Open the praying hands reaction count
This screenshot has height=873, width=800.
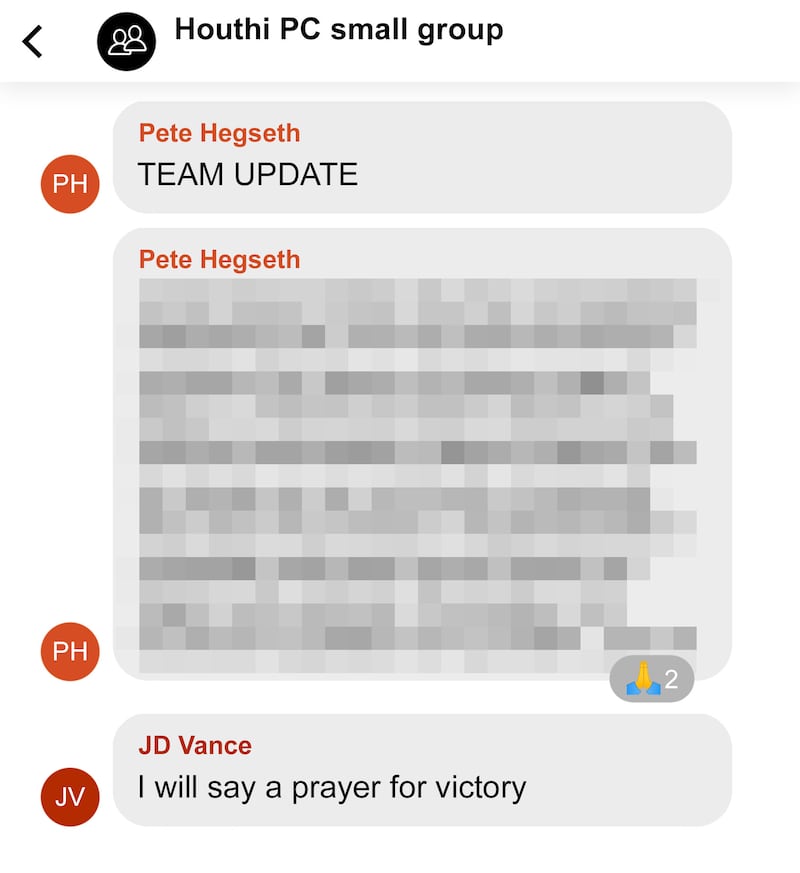pos(651,680)
